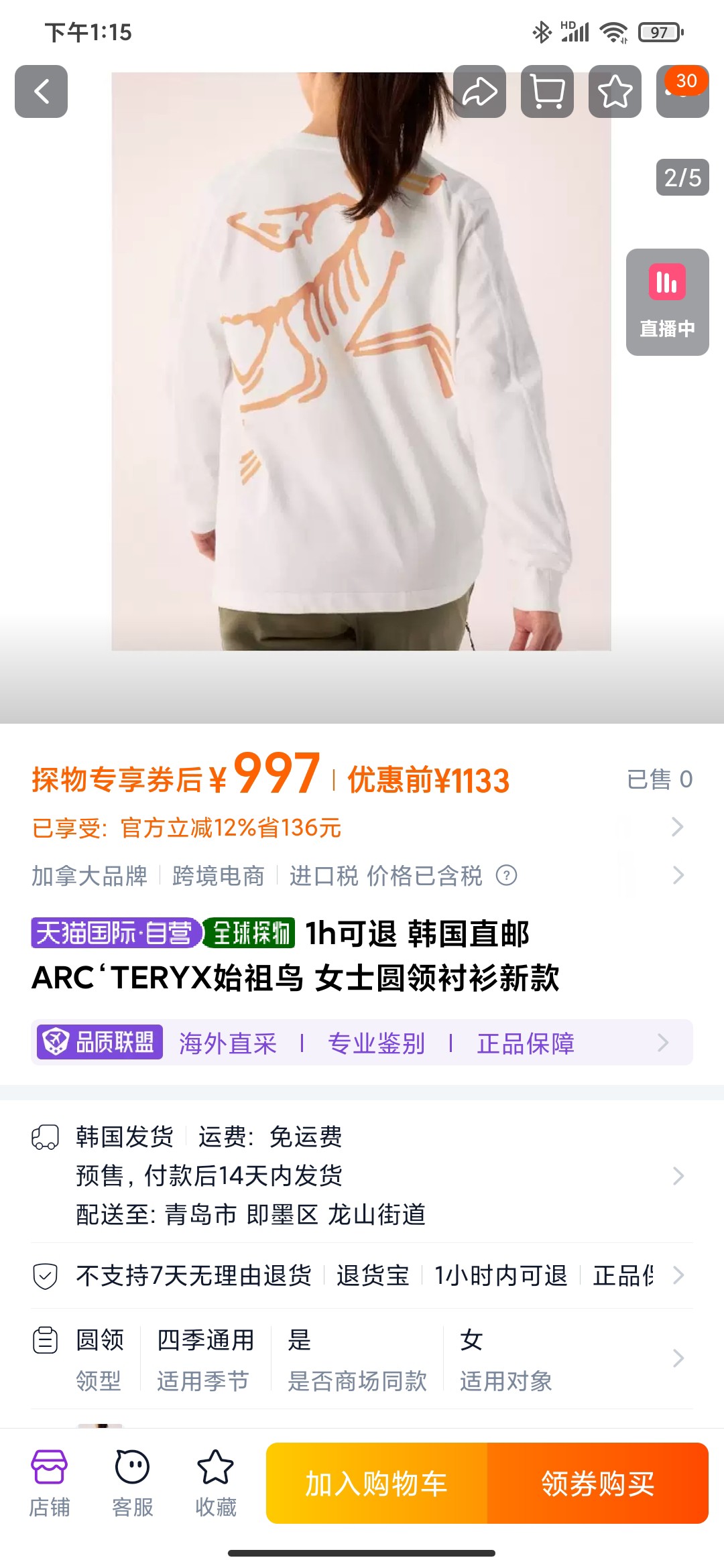Tap the star favorite icon at top
Image resolution: width=724 pixels, height=1568 pixels.
coord(615,92)
